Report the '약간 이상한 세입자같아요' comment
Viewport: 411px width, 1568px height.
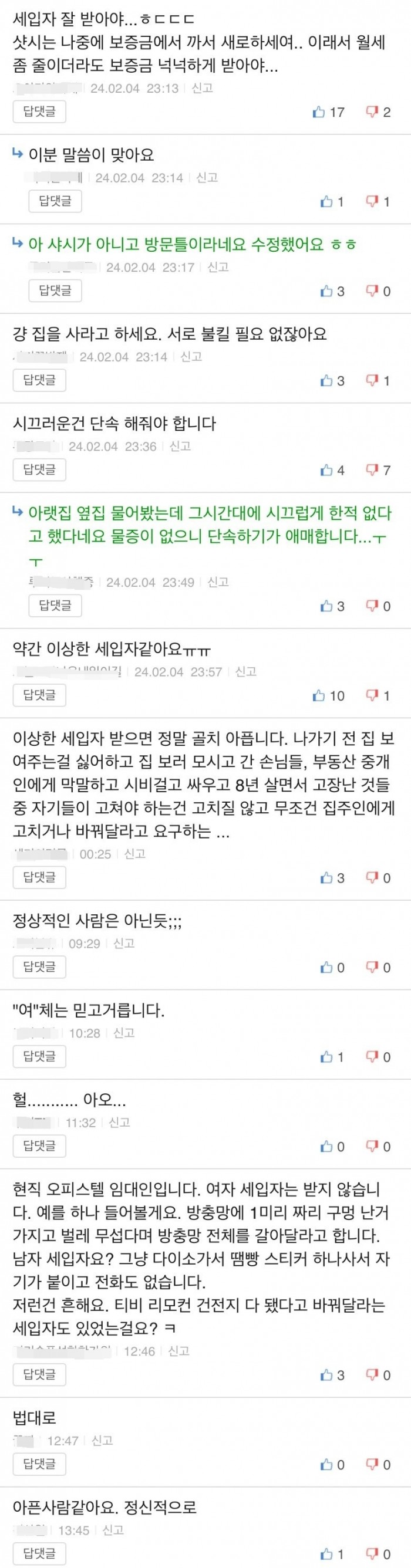pos(246,671)
